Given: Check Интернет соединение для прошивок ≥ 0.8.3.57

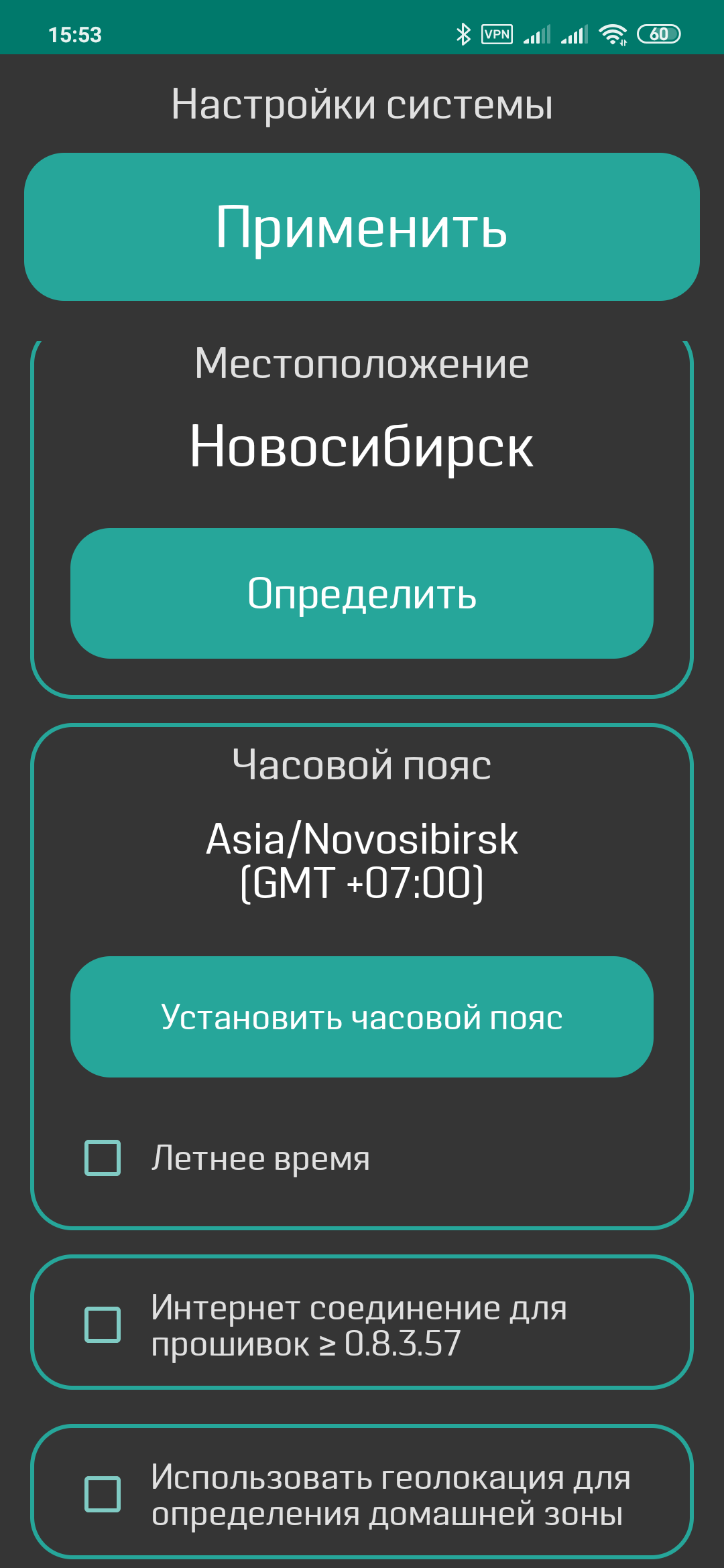Looking at the screenshot, I should pyautogui.click(x=103, y=1325).
